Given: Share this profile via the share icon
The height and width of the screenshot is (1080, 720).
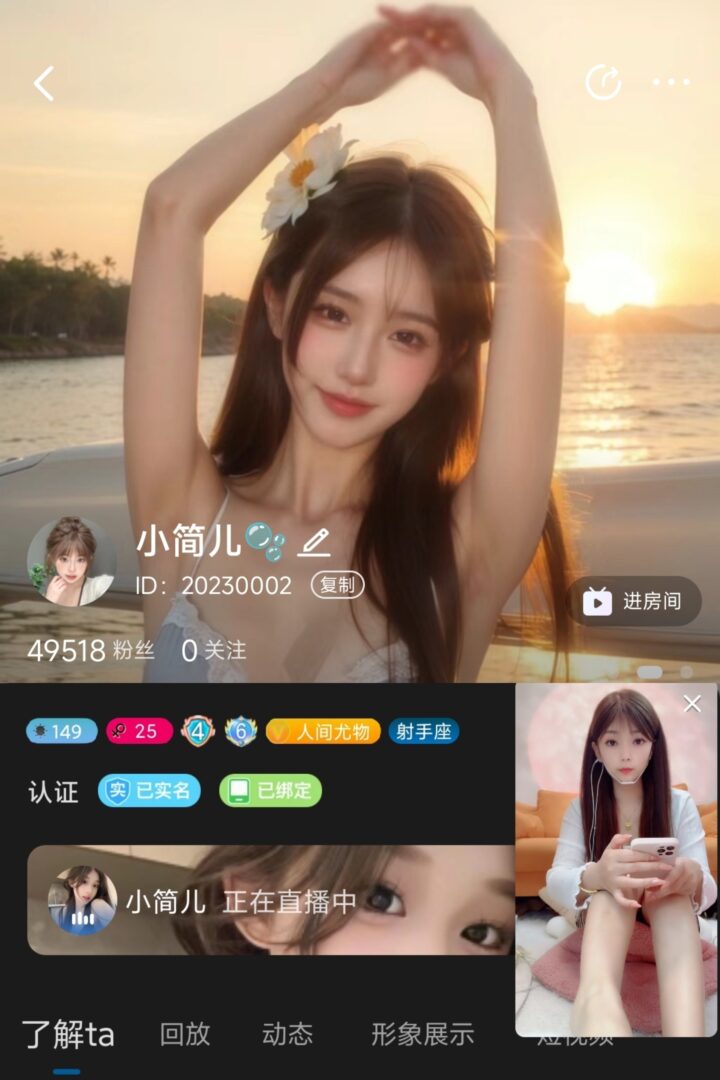Looking at the screenshot, I should click(603, 83).
